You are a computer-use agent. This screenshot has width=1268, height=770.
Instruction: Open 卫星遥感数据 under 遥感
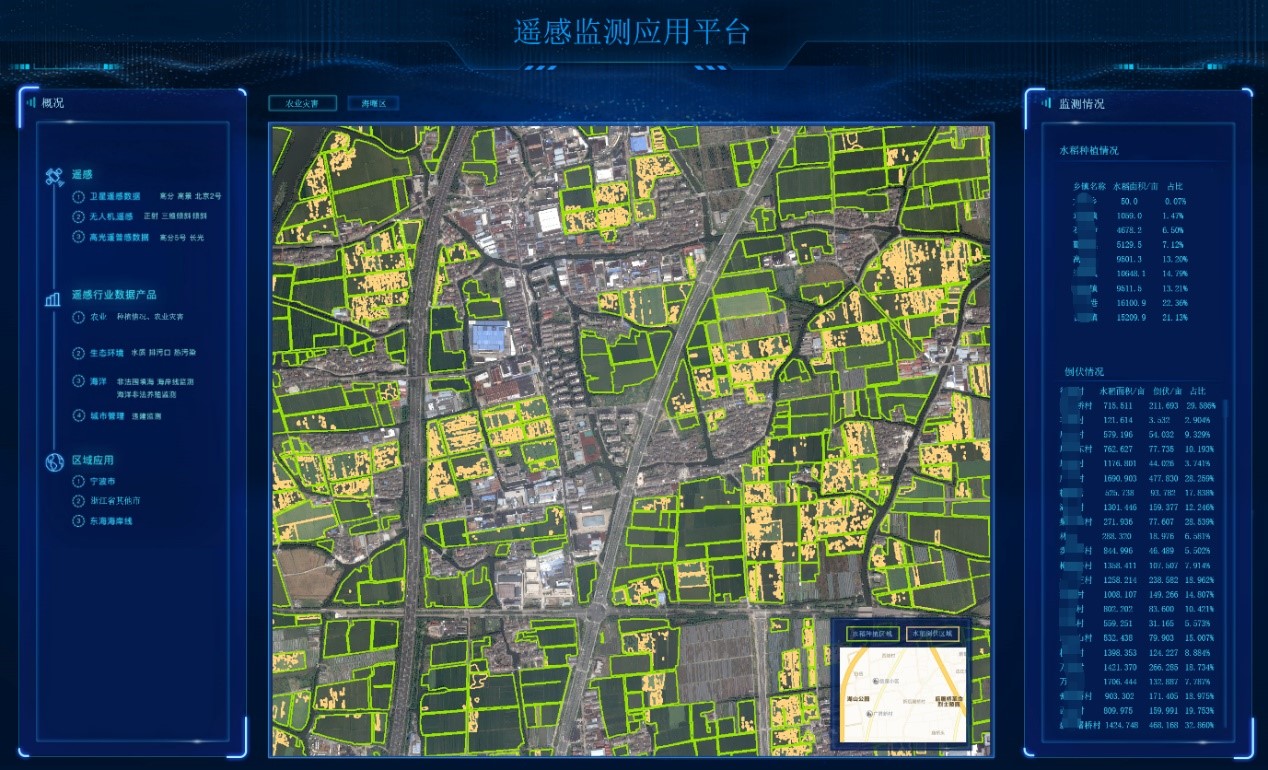tap(114, 196)
